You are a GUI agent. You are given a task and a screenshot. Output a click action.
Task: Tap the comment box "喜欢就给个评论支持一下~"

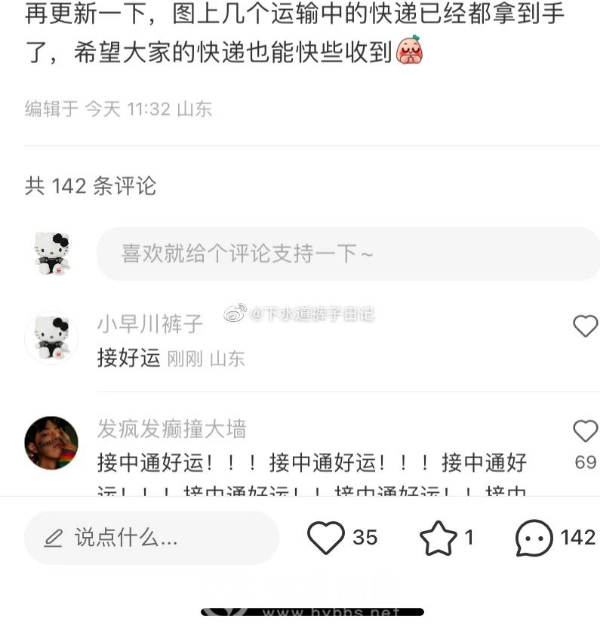click(x=345, y=254)
